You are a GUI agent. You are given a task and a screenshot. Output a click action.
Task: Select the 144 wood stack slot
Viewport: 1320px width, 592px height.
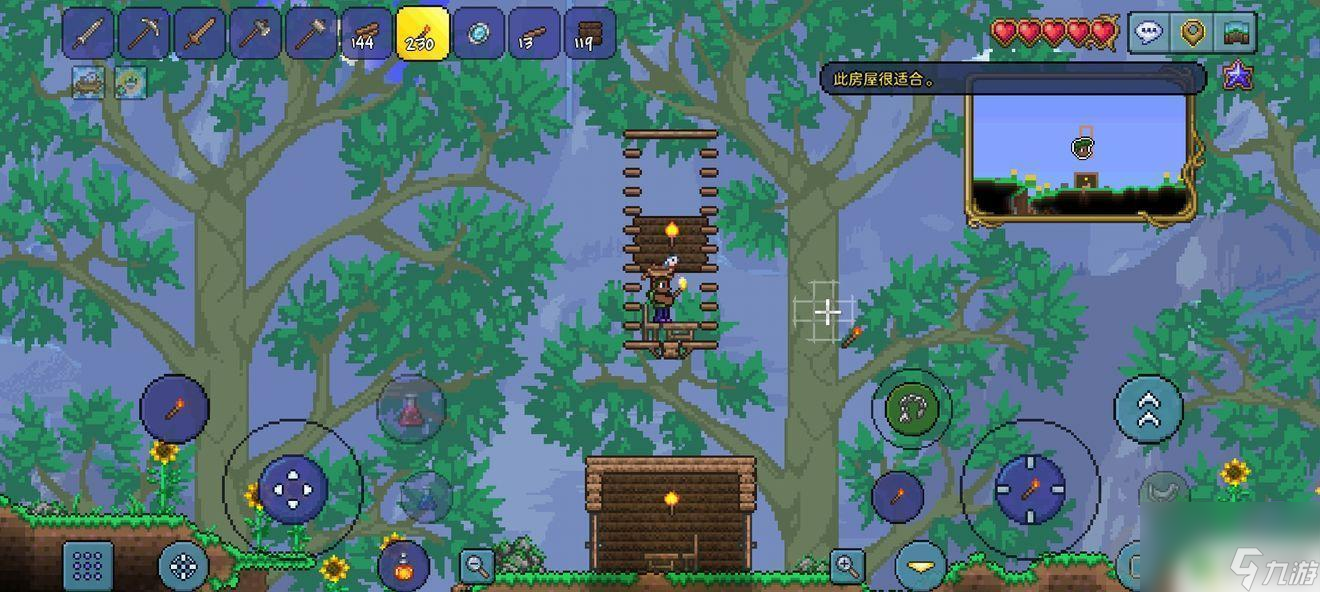coord(366,34)
